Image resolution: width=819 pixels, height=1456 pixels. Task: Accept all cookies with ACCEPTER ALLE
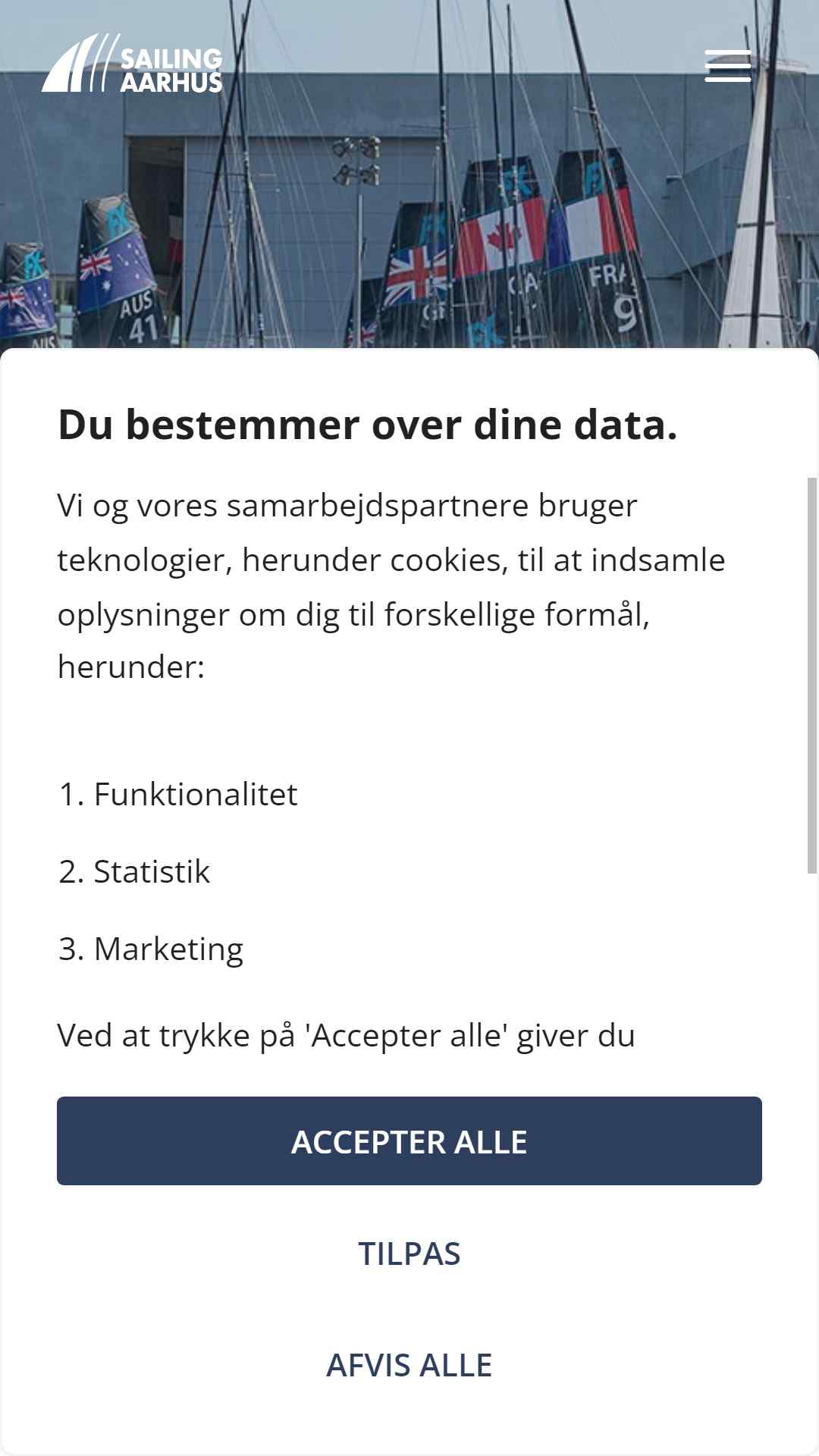(409, 1141)
